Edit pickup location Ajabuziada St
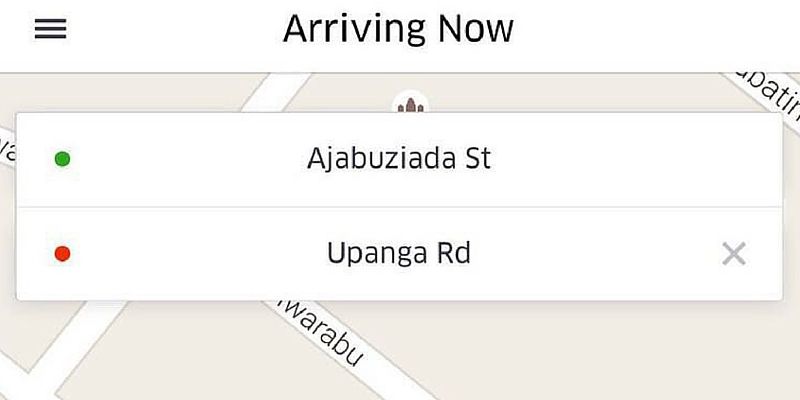The width and height of the screenshot is (800, 400). tap(399, 159)
